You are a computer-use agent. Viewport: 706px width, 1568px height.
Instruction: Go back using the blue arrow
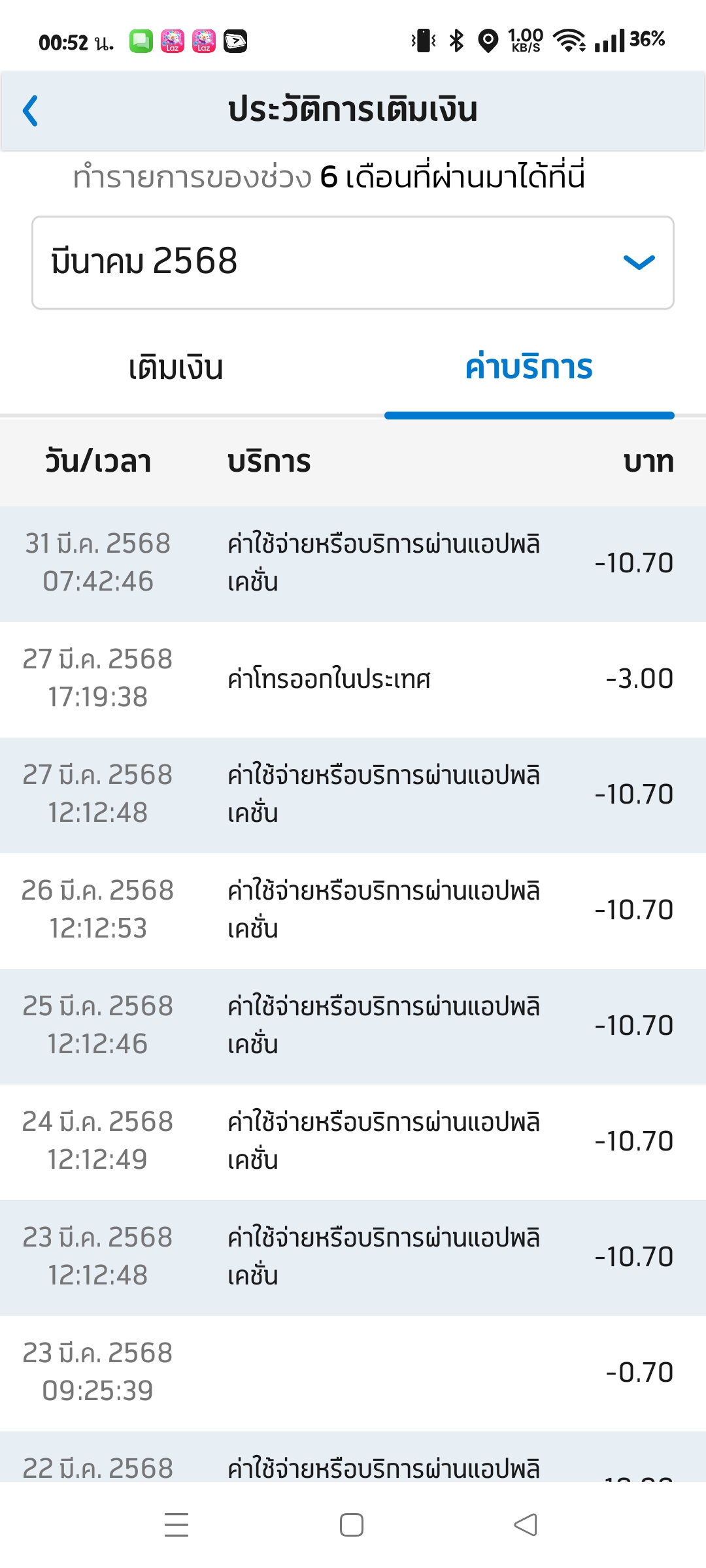(x=30, y=110)
